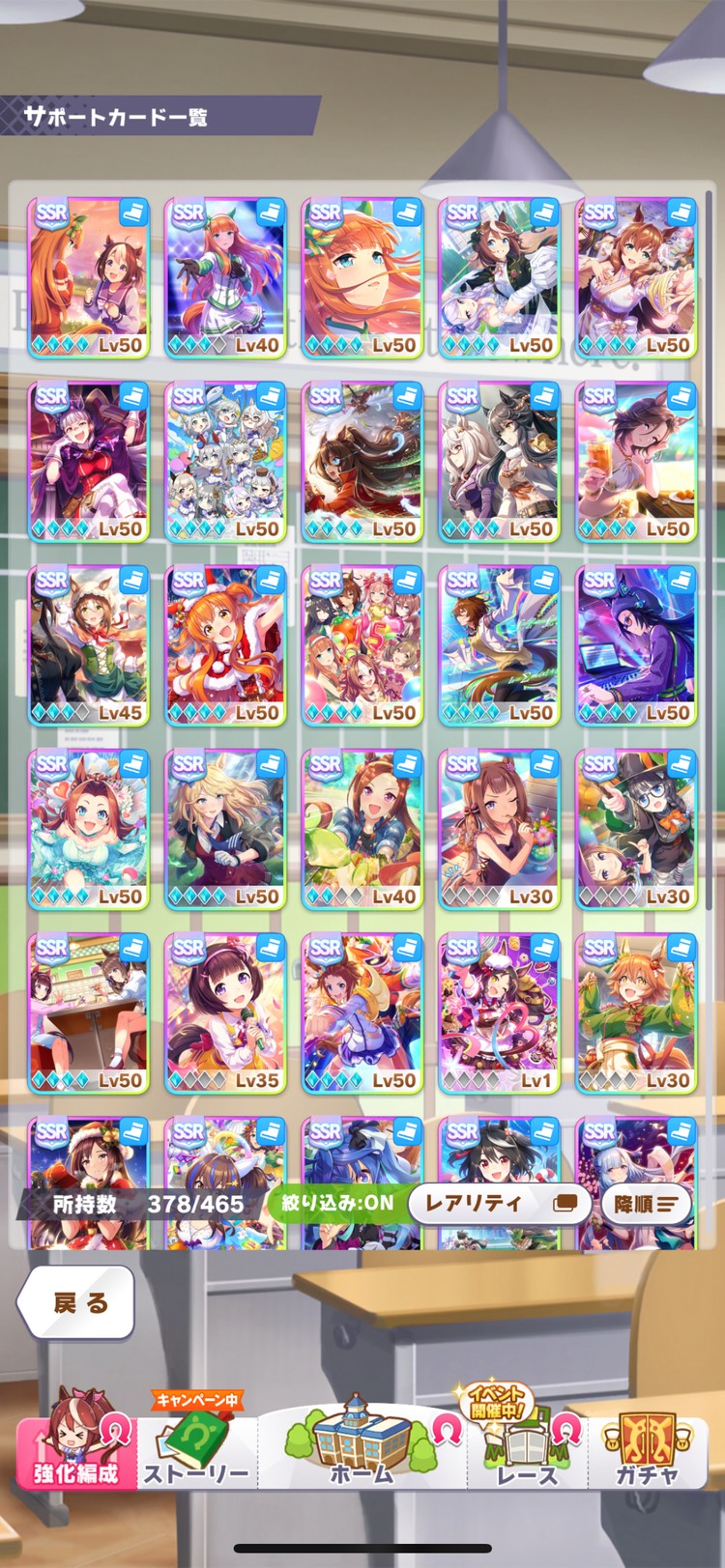Tap the 戻る back button
The width and height of the screenshot is (725, 1568).
76,1302
